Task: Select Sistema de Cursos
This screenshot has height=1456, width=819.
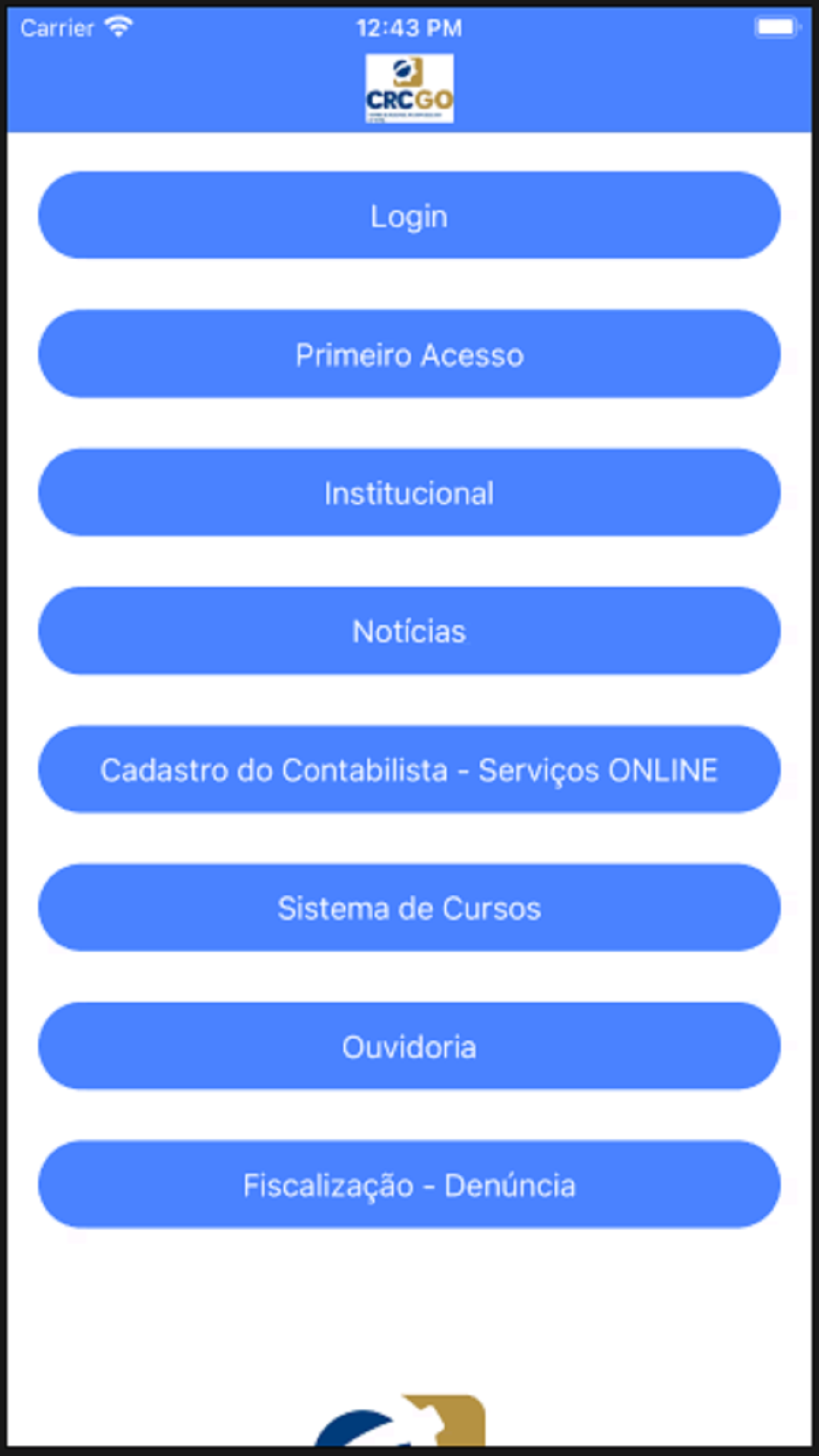Action: pyautogui.click(x=409, y=907)
